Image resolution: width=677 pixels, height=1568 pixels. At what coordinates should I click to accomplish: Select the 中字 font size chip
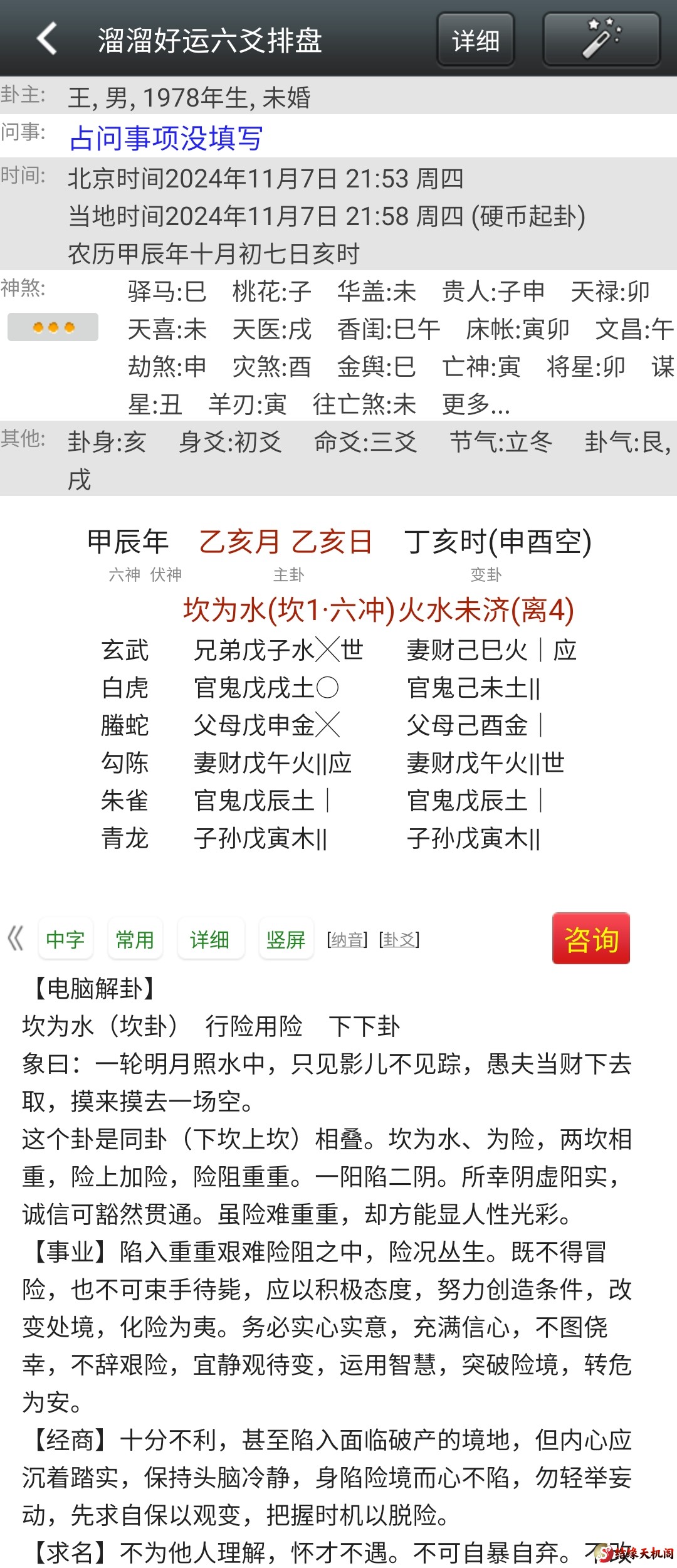[x=65, y=939]
